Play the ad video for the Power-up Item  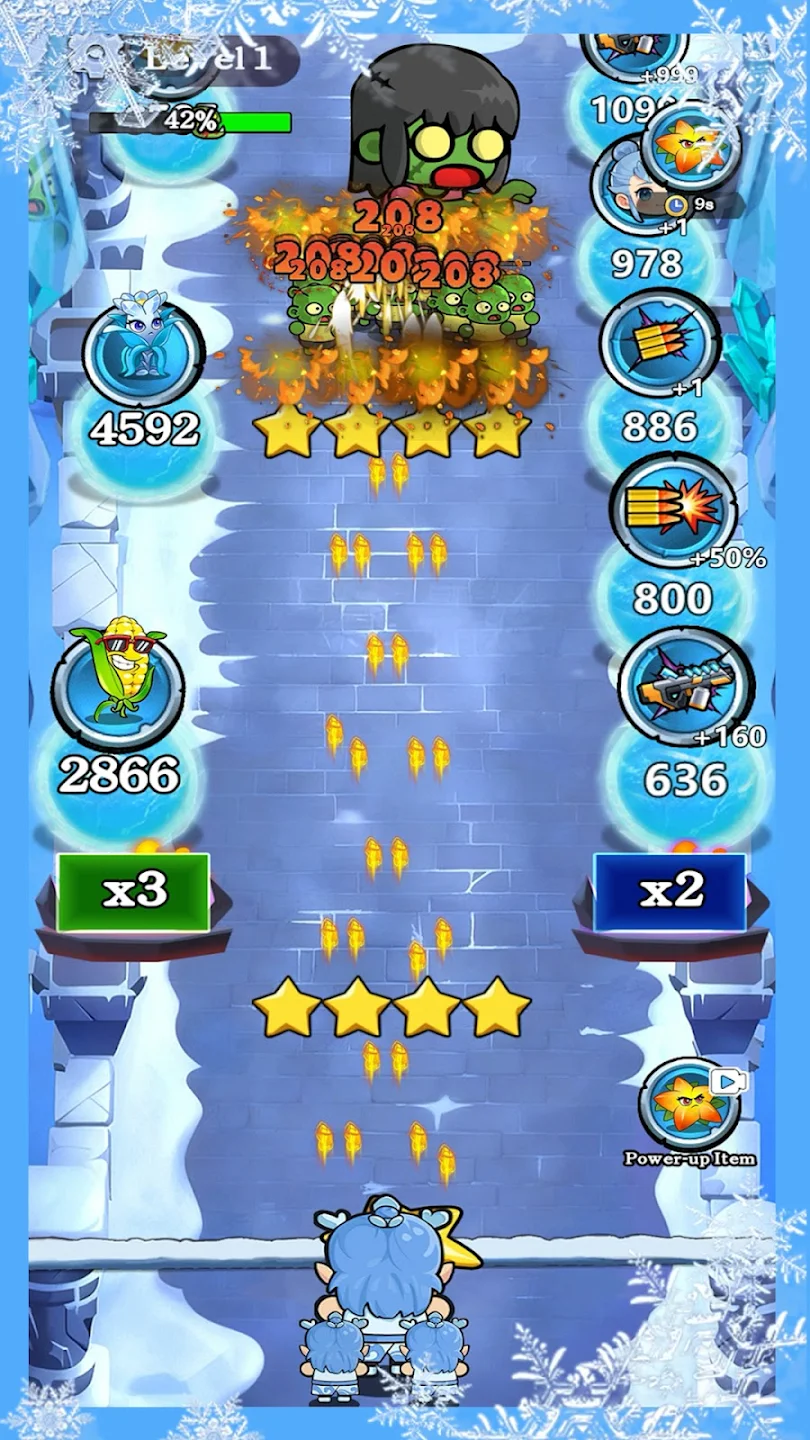coord(730,1081)
